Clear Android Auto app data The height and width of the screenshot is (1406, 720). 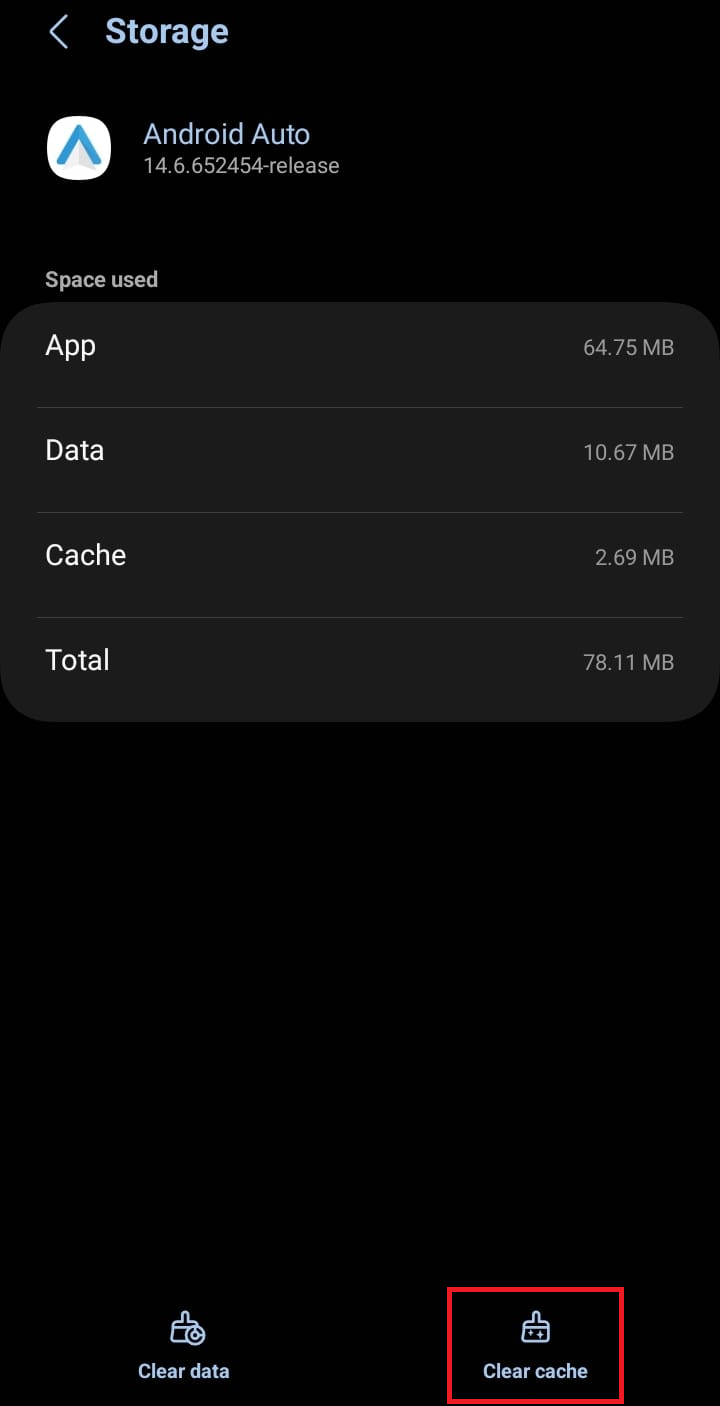184,1346
